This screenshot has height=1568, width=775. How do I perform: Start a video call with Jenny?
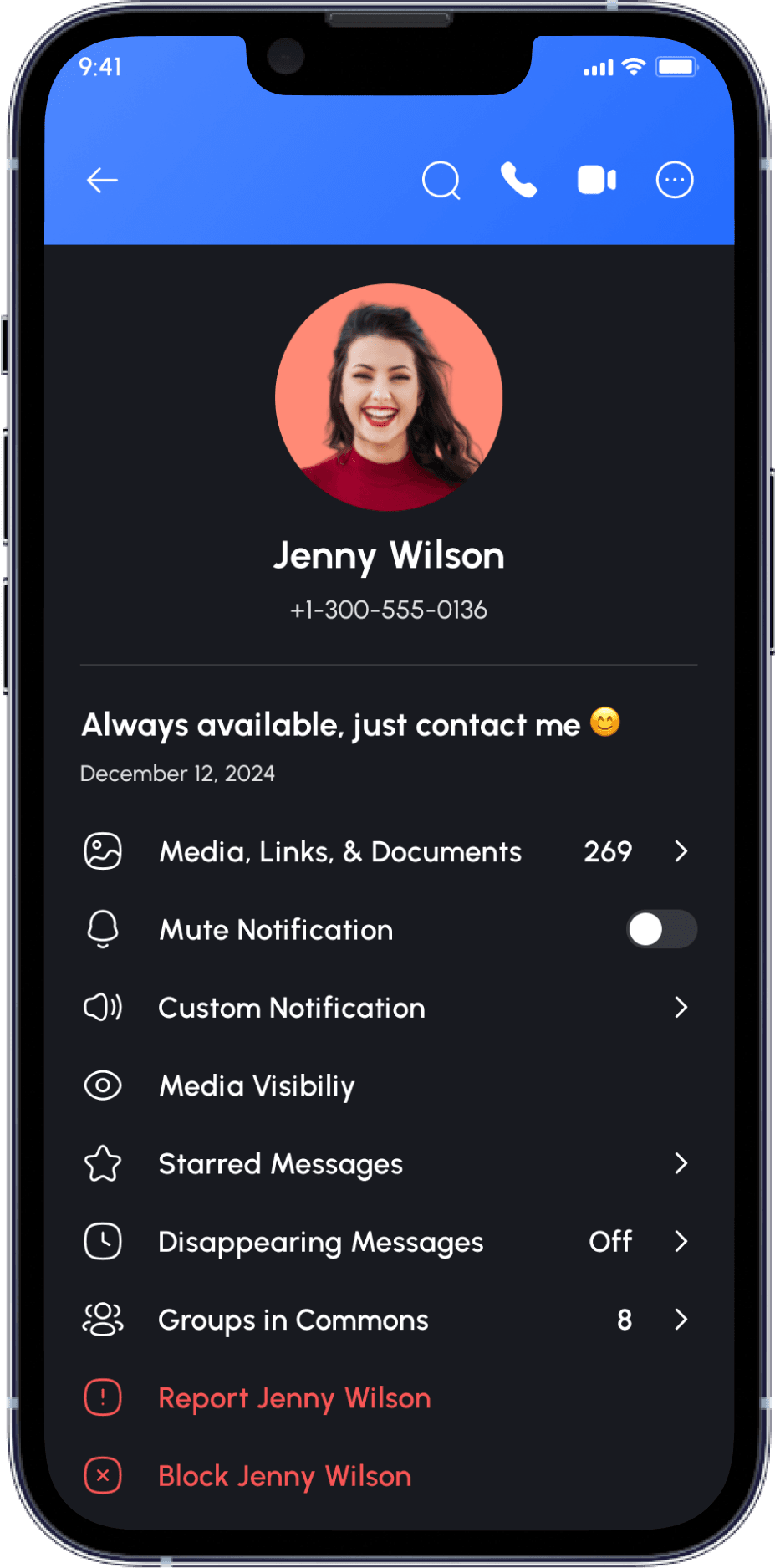point(597,180)
